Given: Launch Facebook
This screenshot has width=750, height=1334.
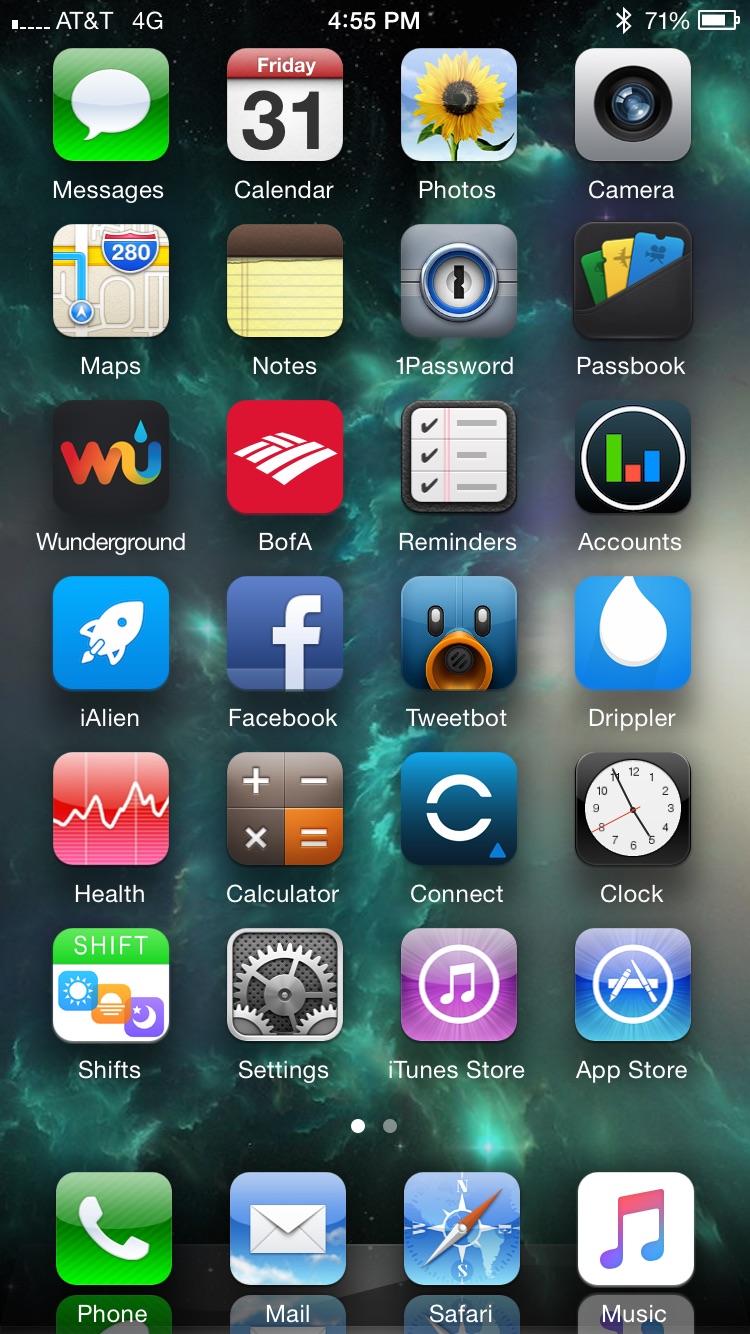Looking at the screenshot, I should pyautogui.click(x=285, y=633).
